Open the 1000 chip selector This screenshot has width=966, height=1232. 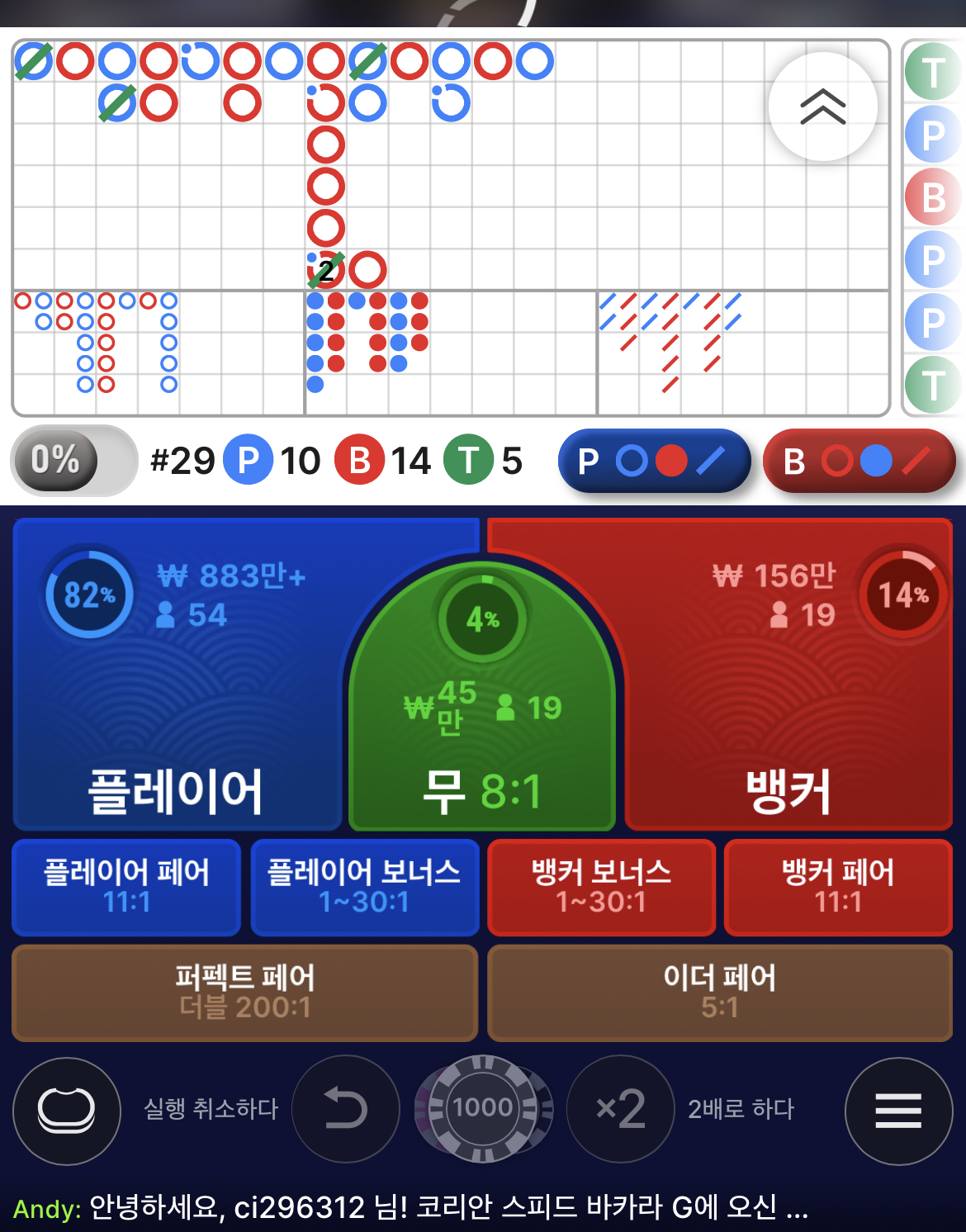[x=483, y=1108]
